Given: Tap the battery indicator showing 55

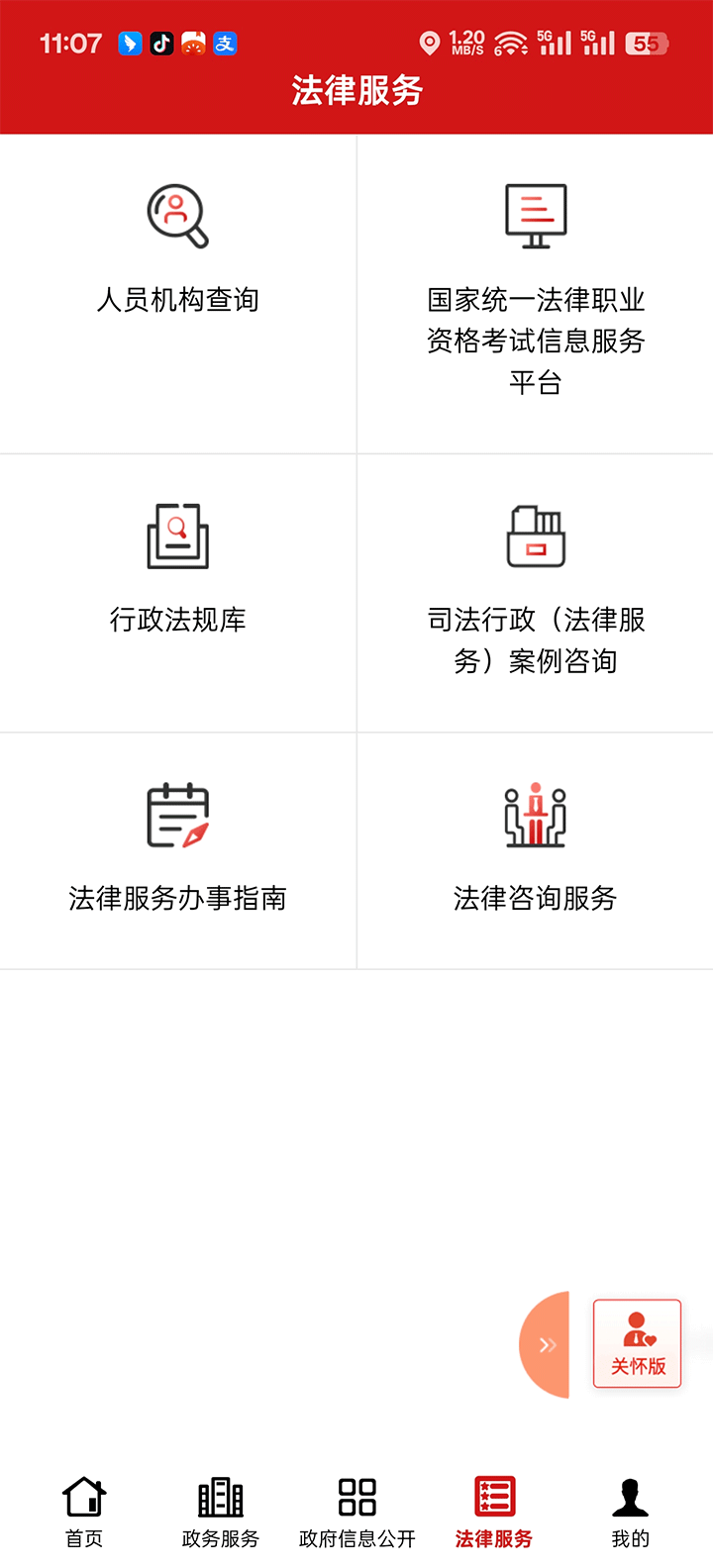Looking at the screenshot, I should pyautogui.click(x=648, y=43).
